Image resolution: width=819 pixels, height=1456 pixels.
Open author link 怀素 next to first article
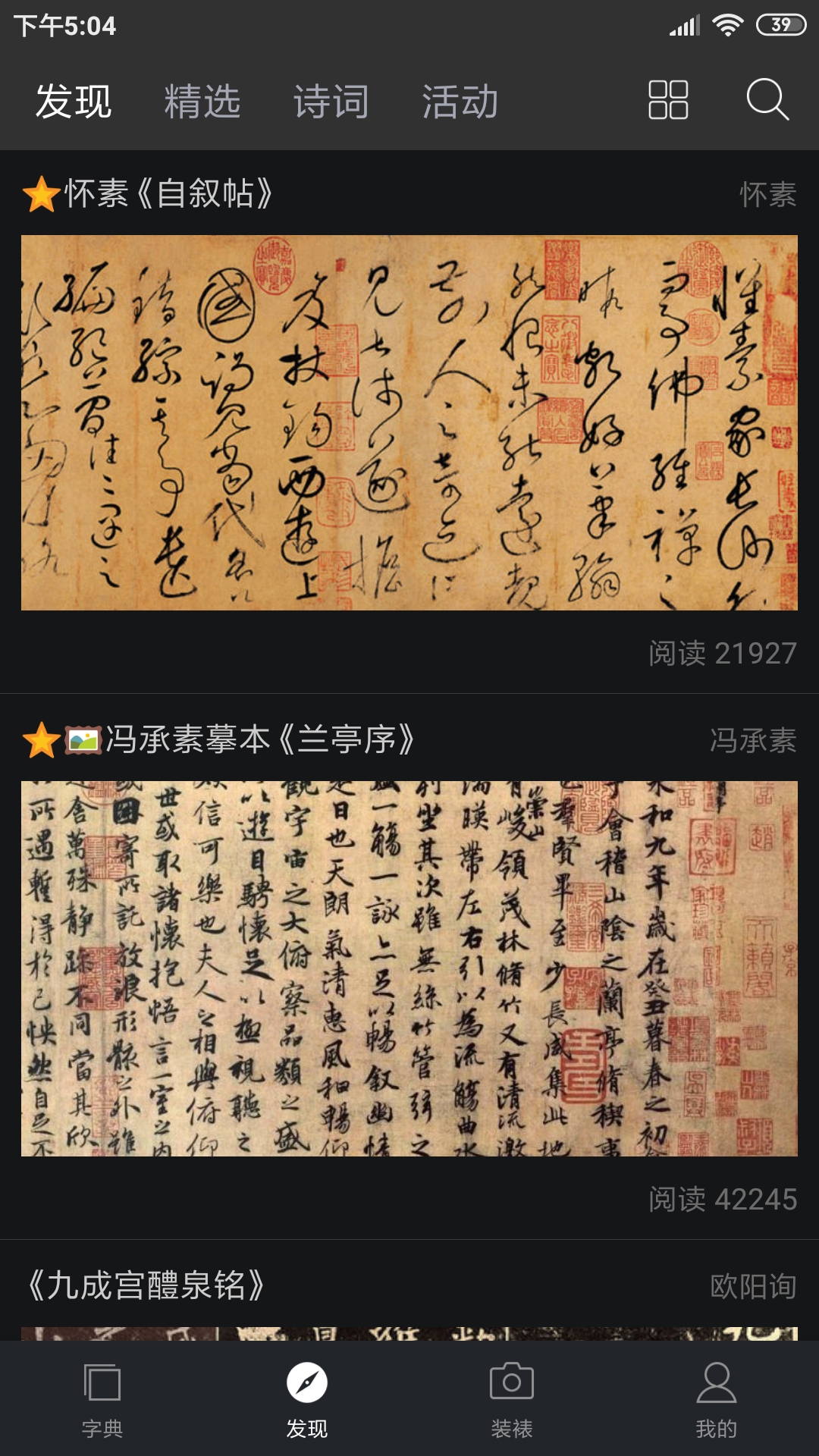point(767,196)
